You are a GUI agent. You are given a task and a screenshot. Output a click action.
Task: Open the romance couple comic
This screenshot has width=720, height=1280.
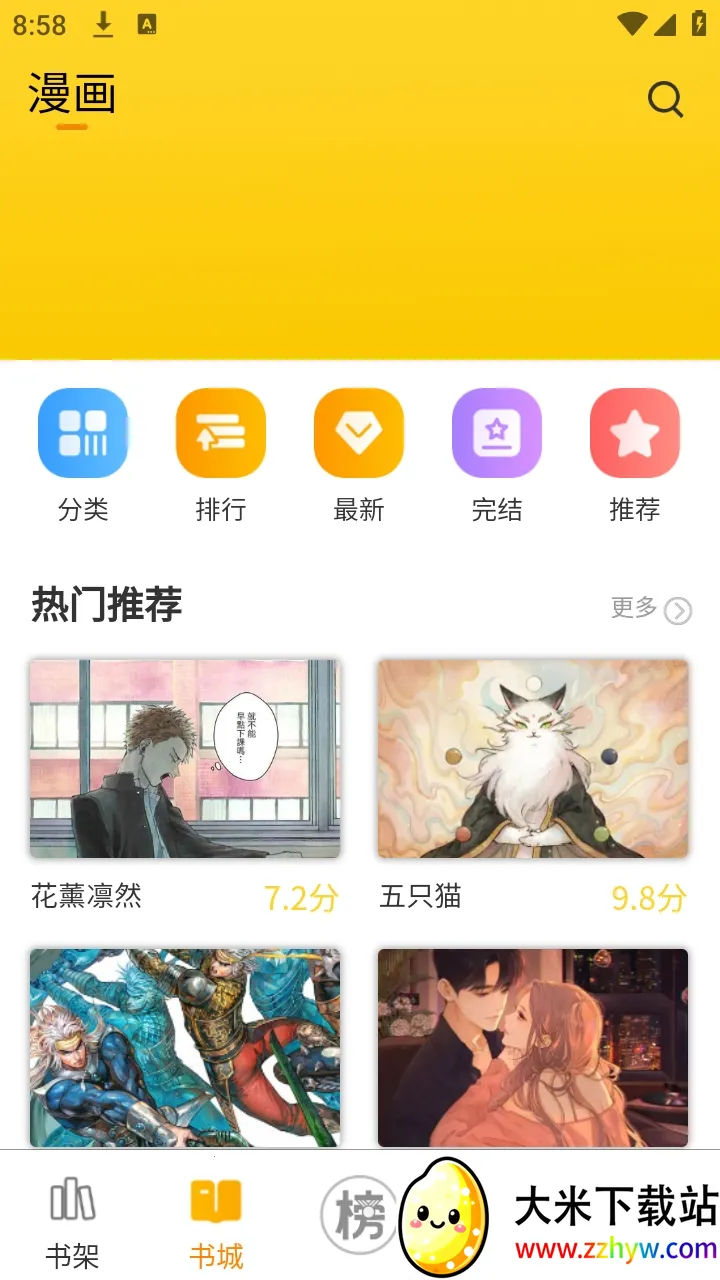point(533,1047)
